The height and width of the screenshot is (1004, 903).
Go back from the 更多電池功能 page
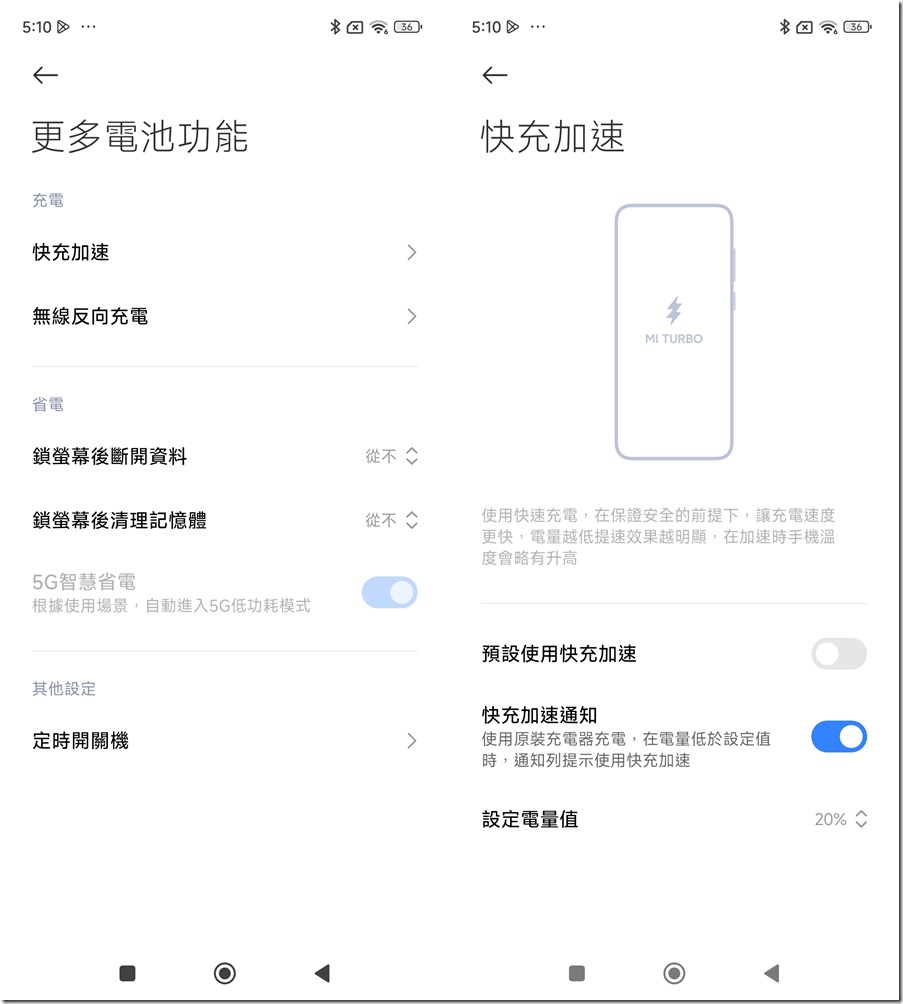tap(45, 75)
